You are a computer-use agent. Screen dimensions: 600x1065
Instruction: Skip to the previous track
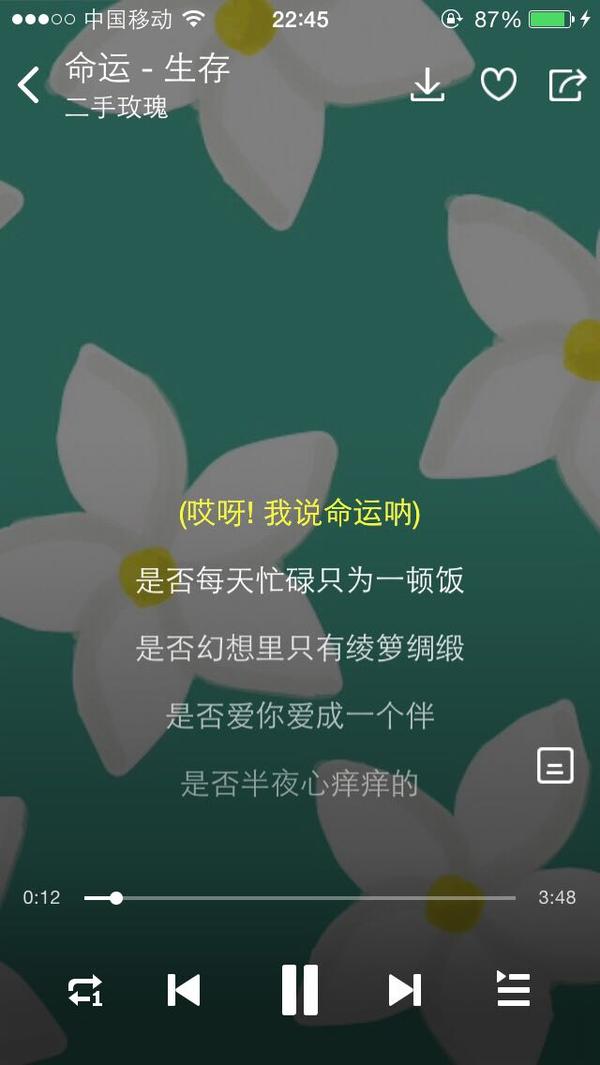[184, 990]
